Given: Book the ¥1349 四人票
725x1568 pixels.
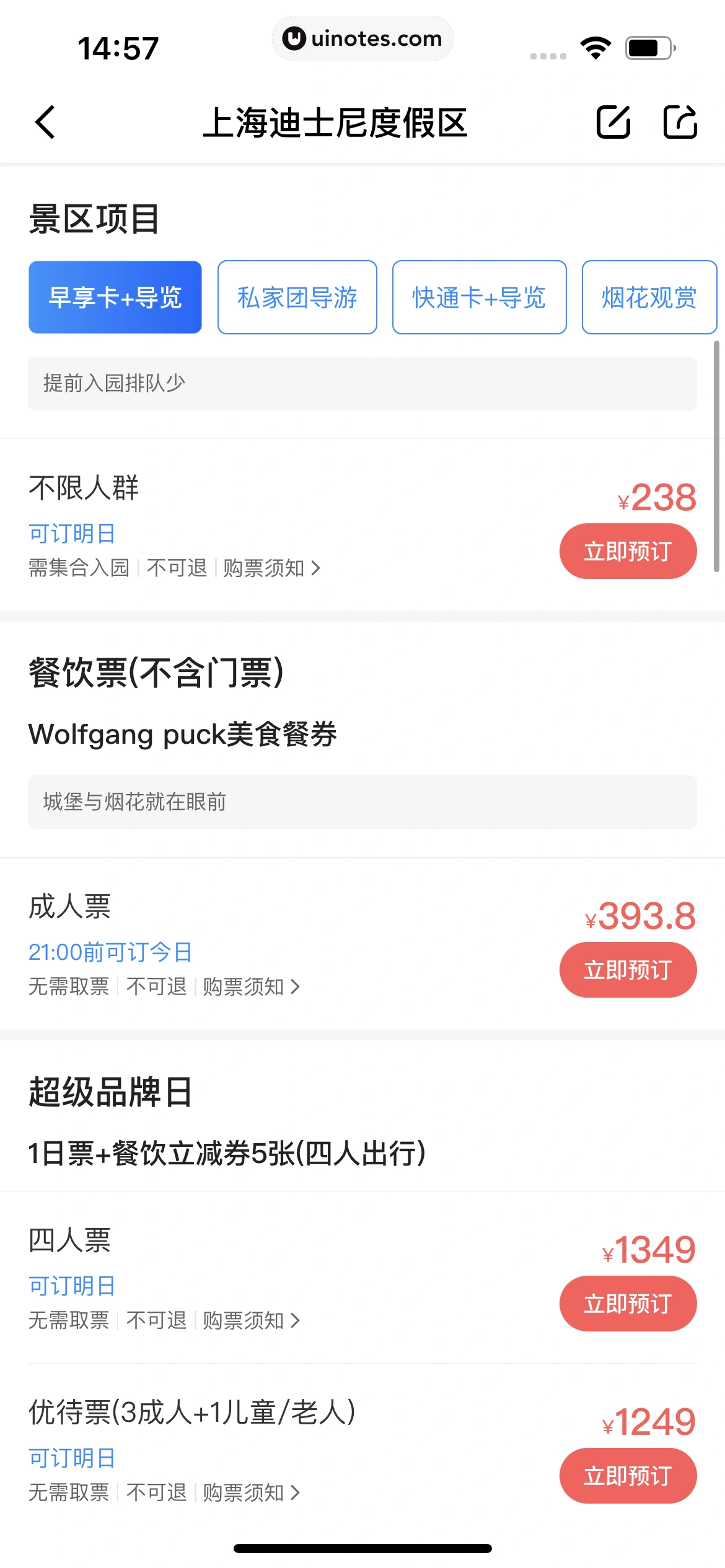Looking at the screenshot, I should pos(628,1304).
